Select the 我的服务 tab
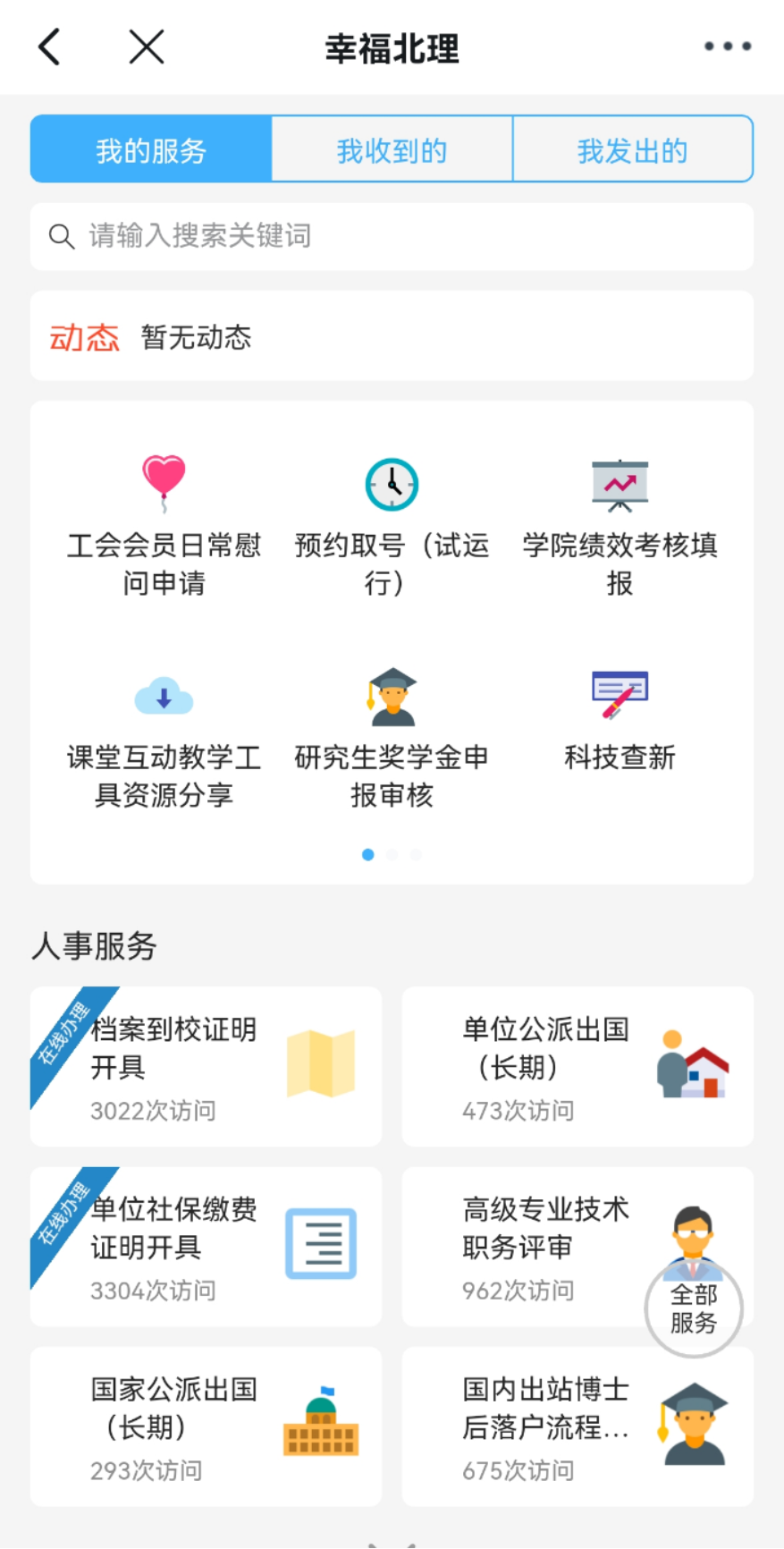This screenshot has width=784, height=1549. (151, 150)
